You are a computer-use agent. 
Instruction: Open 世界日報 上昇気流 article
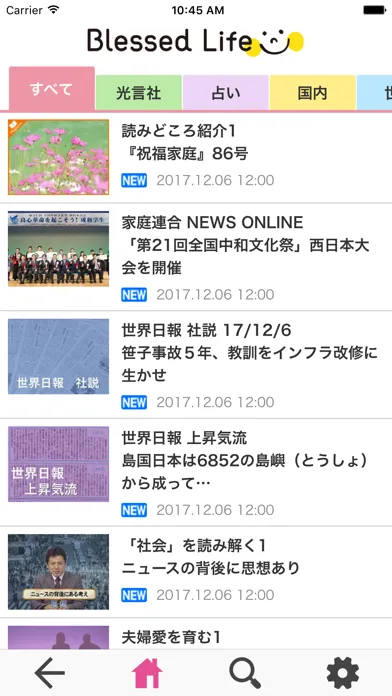point(196,473)
